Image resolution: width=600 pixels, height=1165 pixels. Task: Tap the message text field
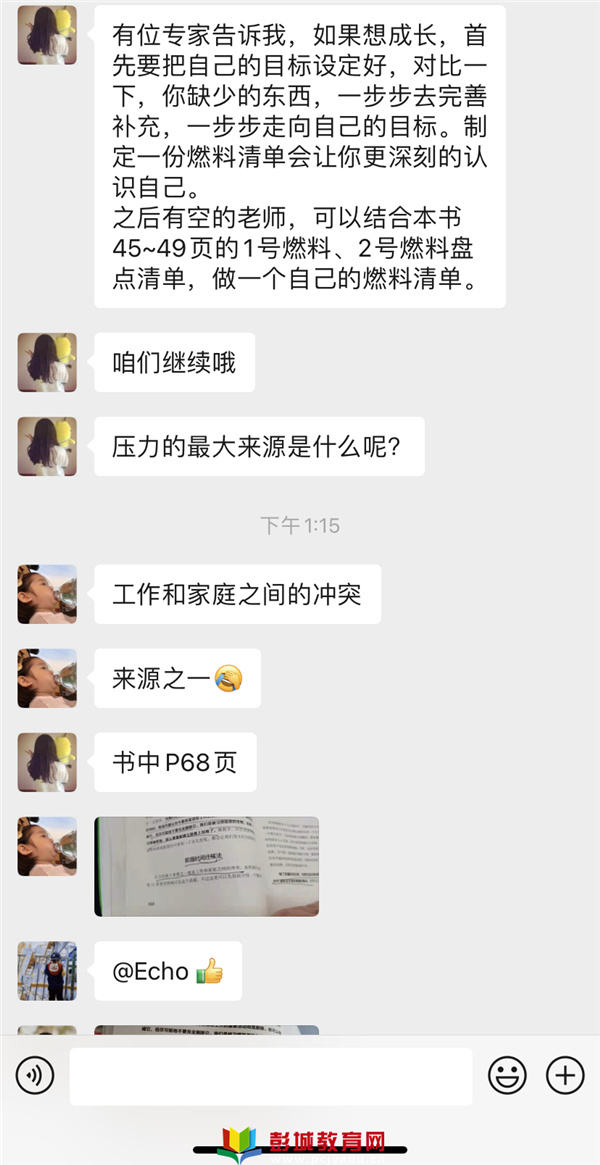(x=270, y=1076)
